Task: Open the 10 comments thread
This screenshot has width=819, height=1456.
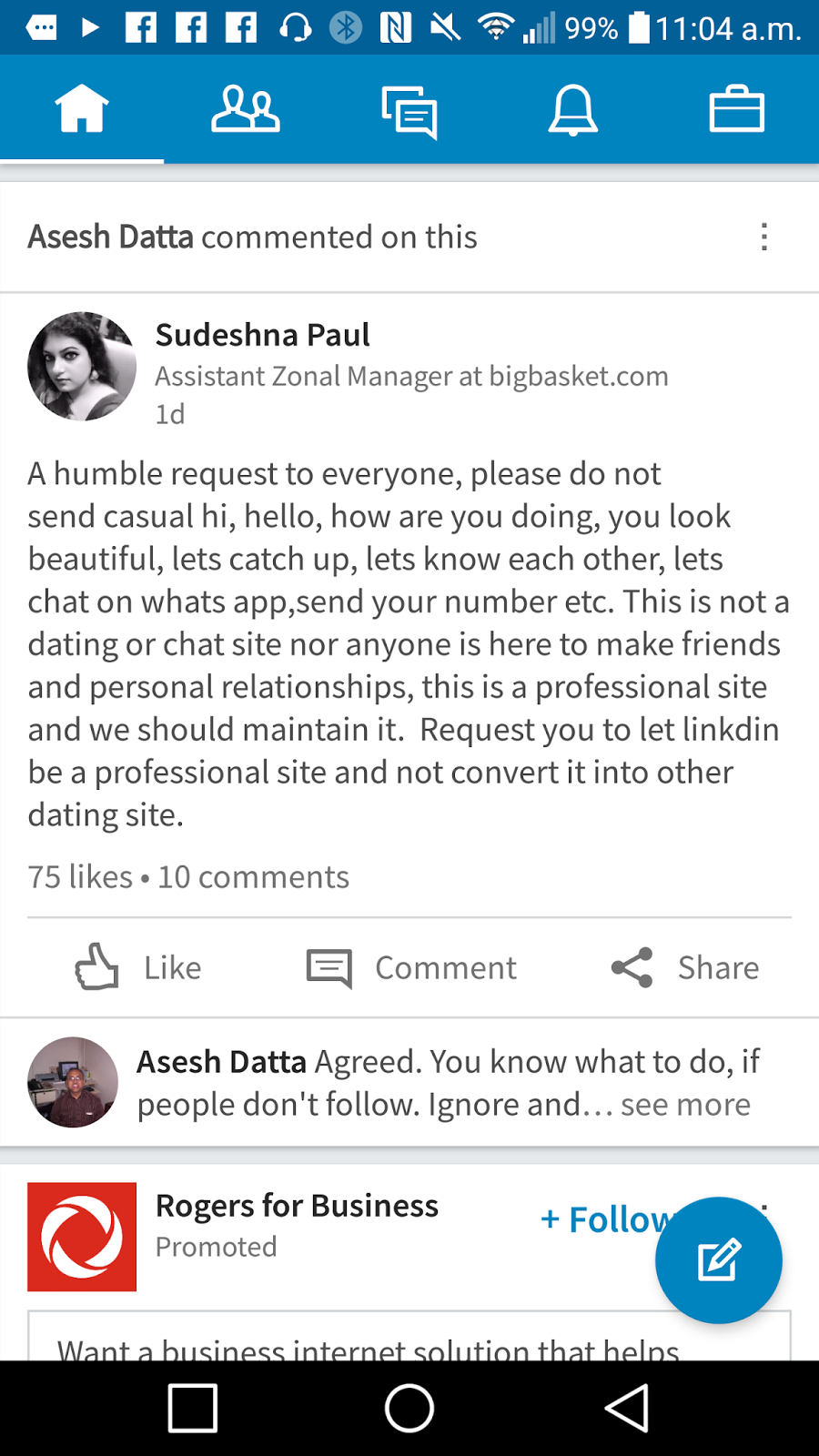Action: pos(254,877)
